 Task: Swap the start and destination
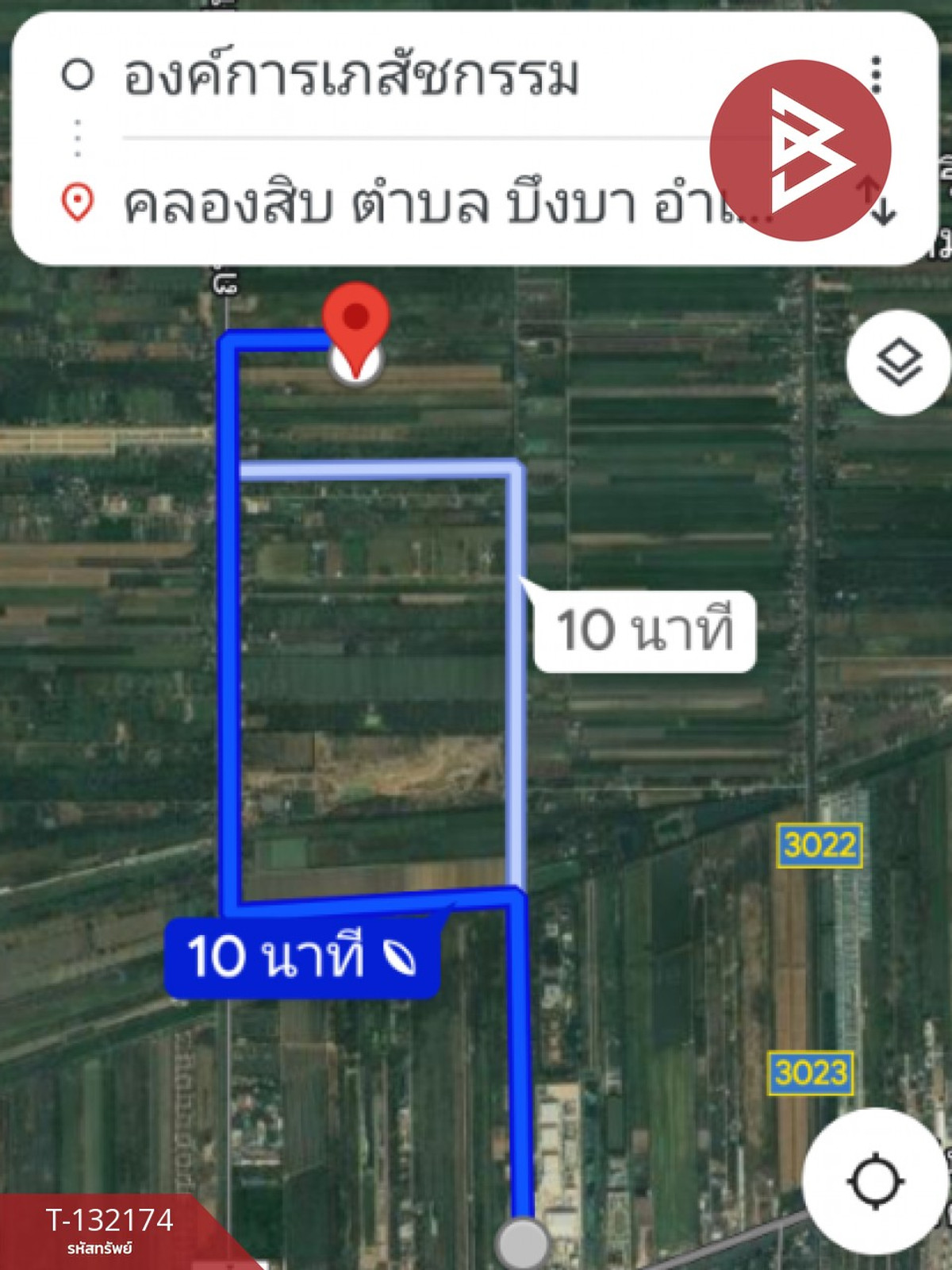(x=877, y=202)
